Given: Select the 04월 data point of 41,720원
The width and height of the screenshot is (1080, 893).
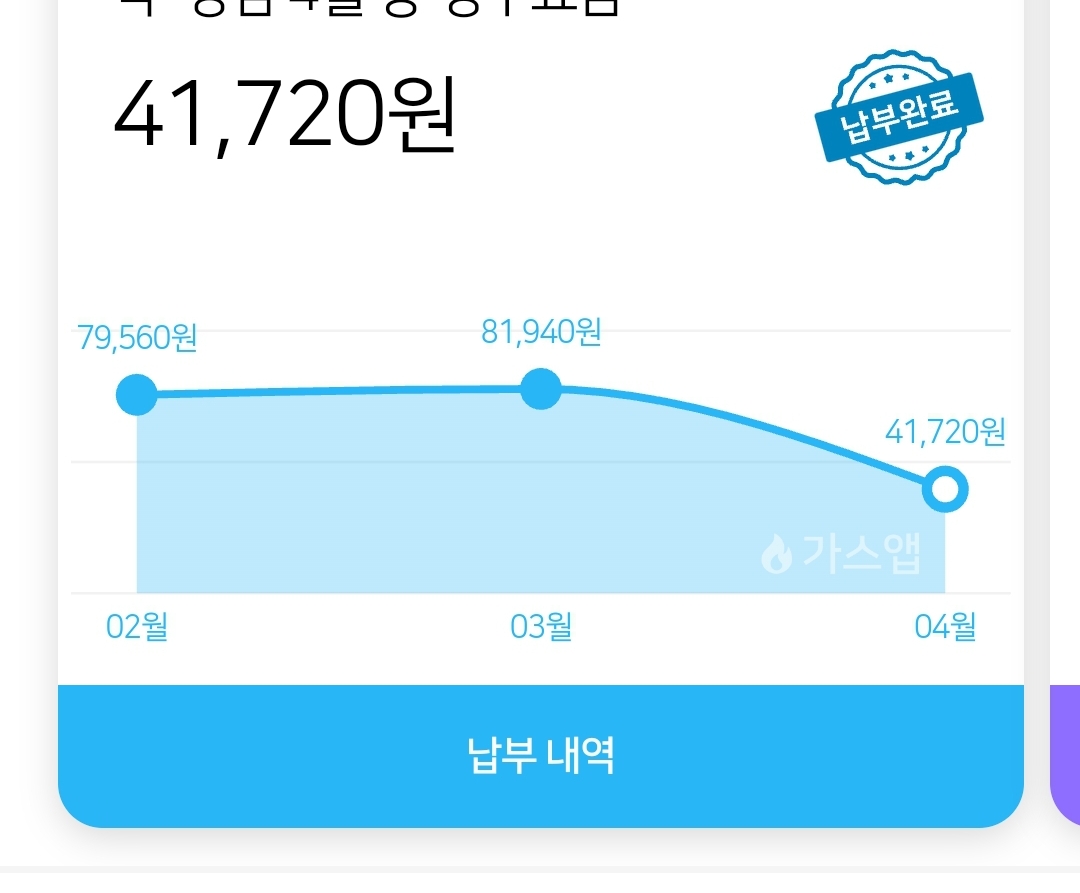Looking at the screenshot, I should click(945, 489).
